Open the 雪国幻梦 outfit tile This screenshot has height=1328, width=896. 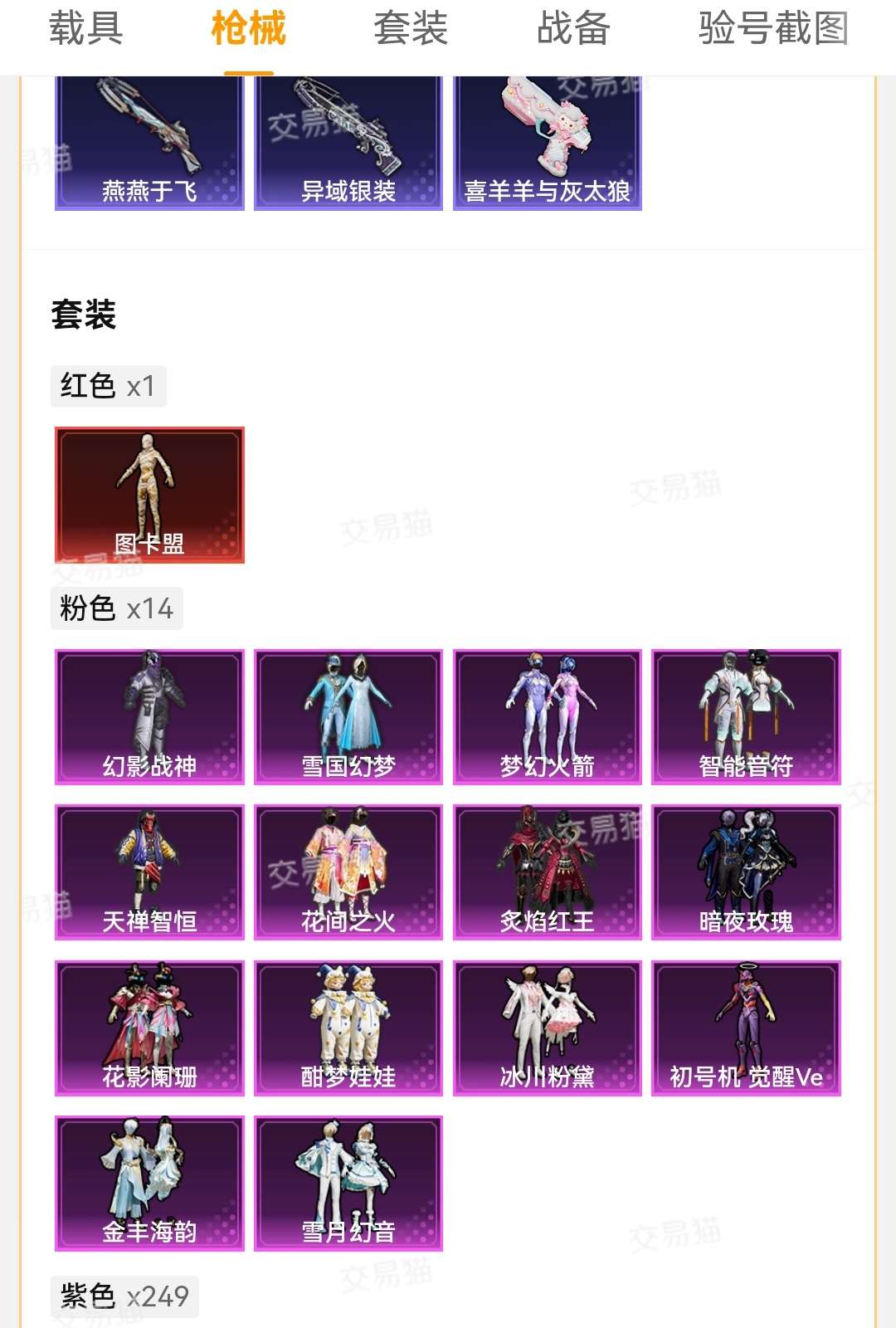(x=348, y=717)
